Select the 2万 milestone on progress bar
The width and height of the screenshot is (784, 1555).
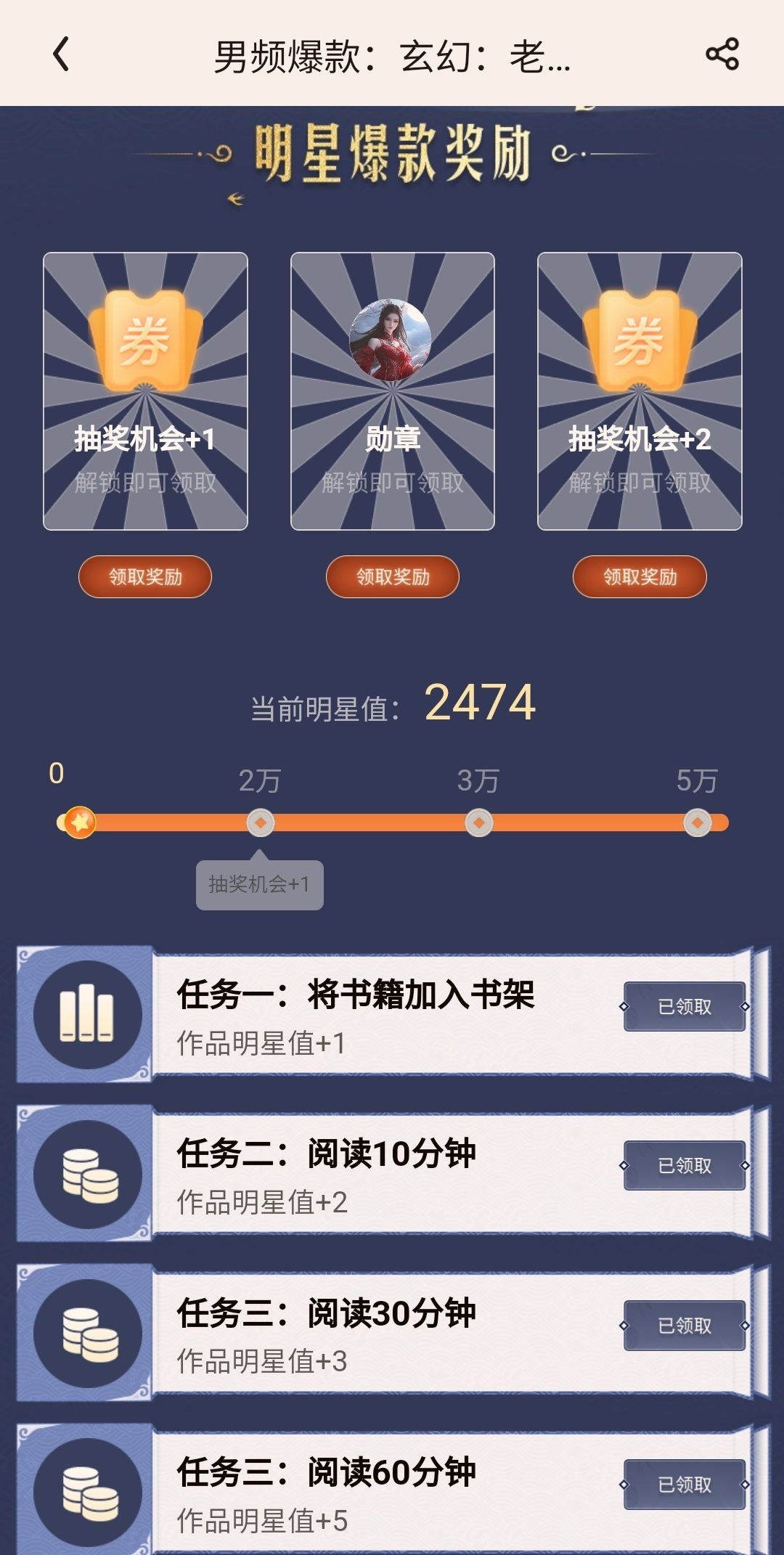tap(261, 823)
